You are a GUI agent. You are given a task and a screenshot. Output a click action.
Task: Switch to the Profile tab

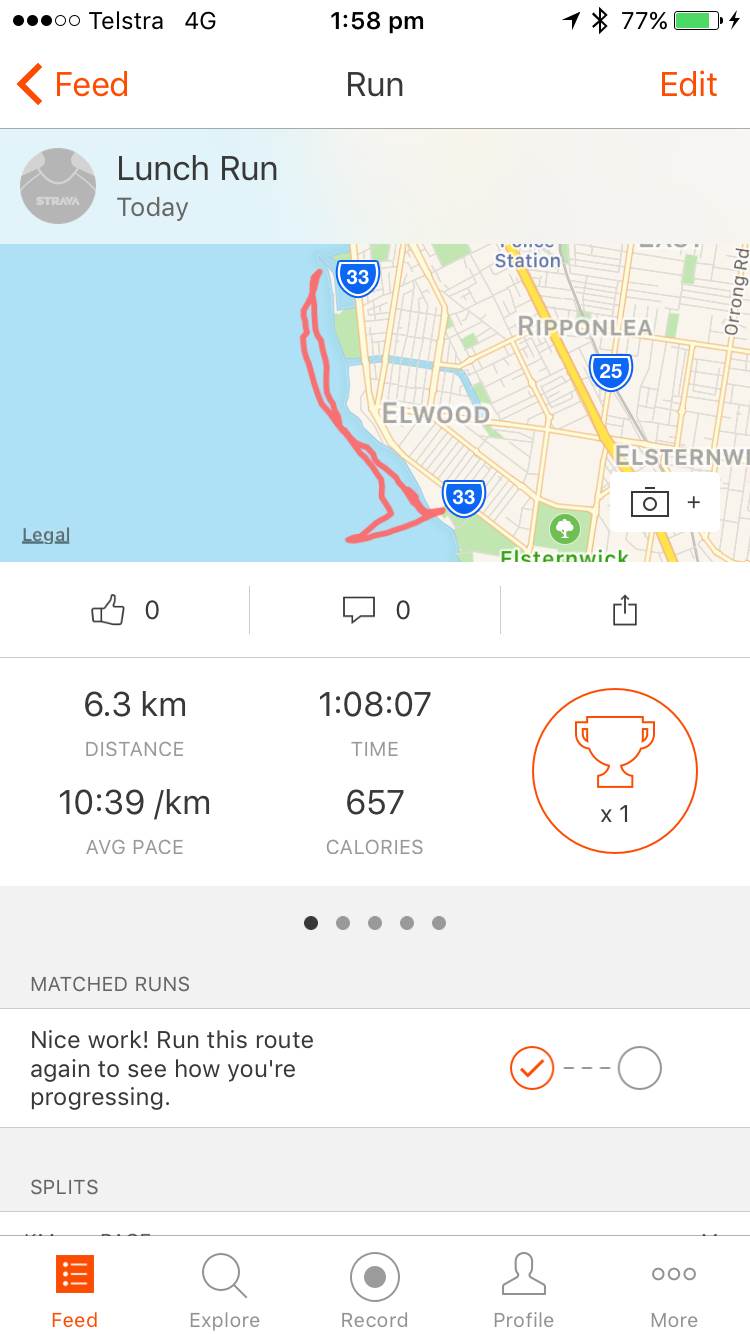coord(523,1291)
